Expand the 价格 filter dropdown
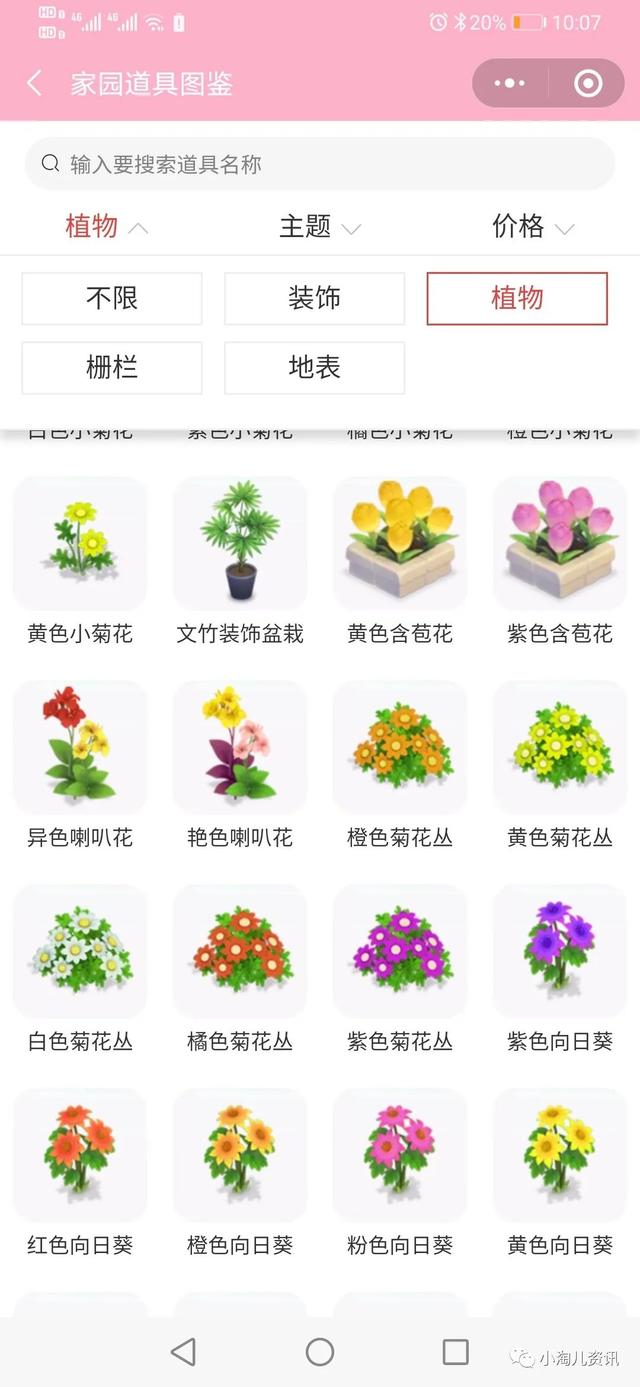 pyautogui.click(x=532, y=227)
